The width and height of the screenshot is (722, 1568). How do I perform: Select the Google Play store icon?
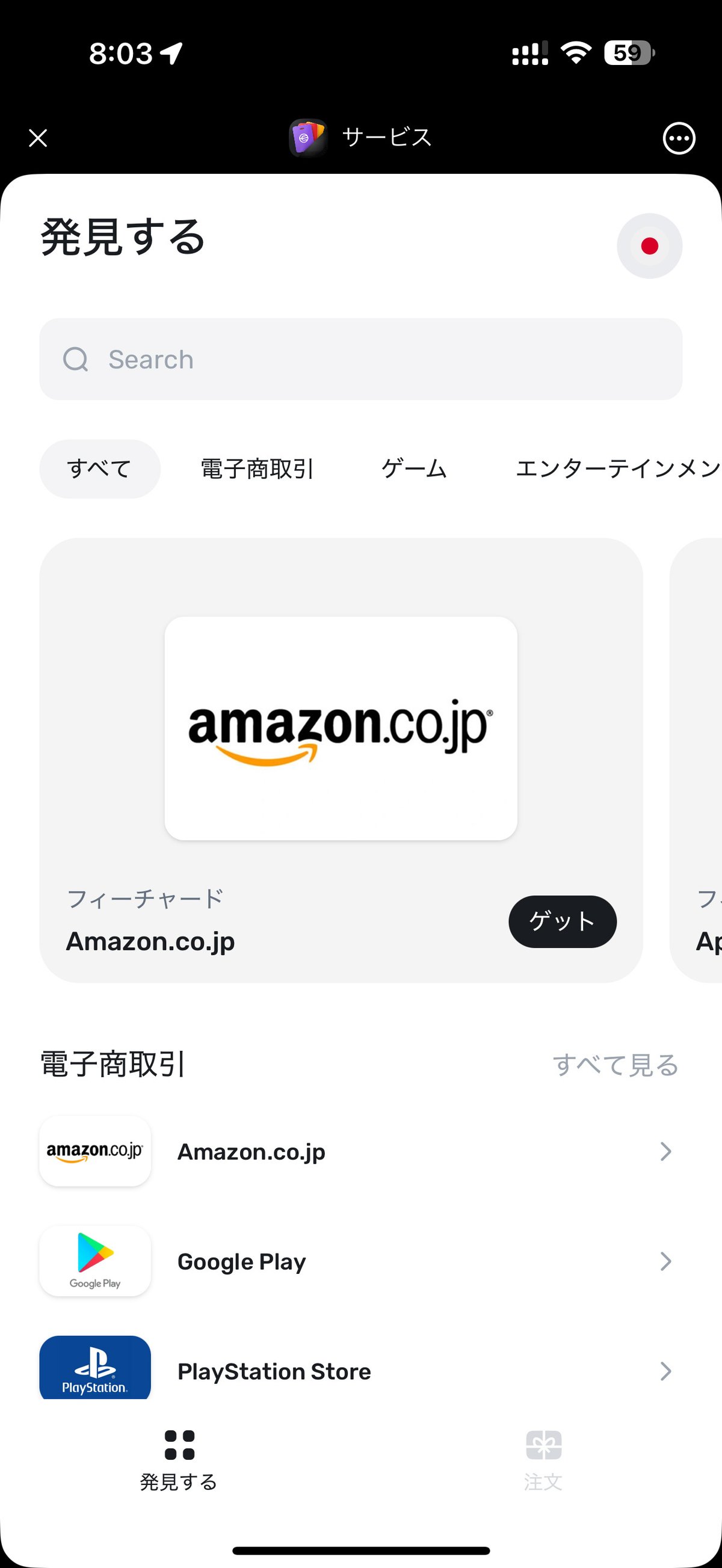tap(95, 1261)
